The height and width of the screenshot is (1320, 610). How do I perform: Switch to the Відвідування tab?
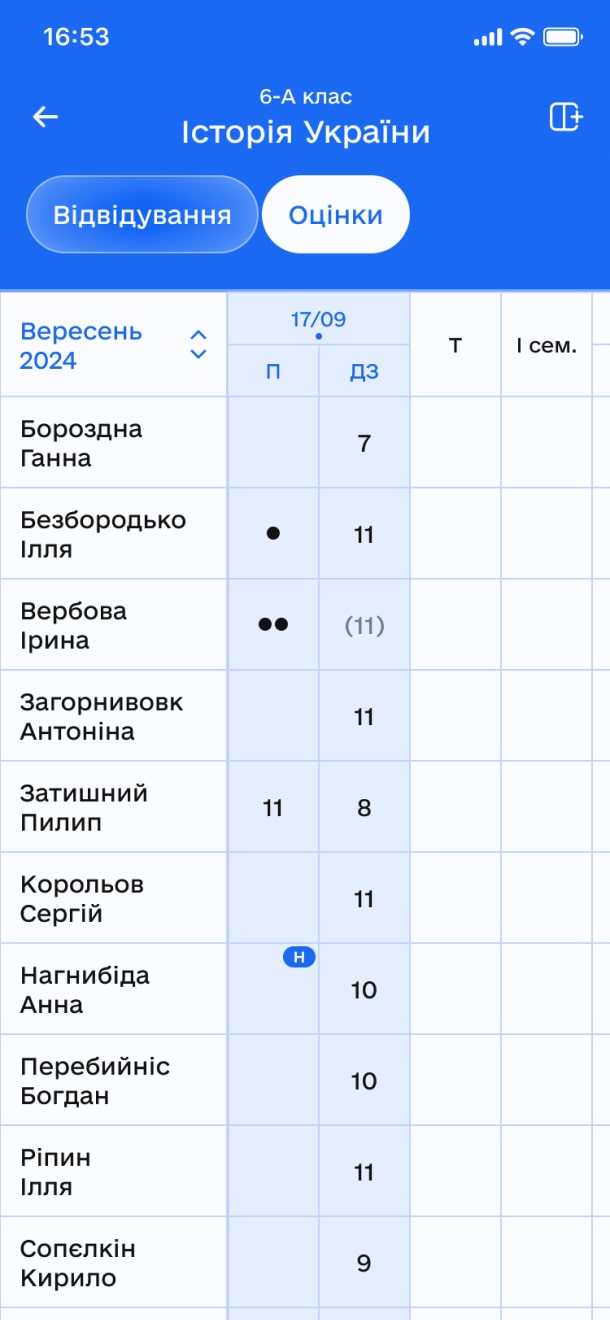coord(142,215)
